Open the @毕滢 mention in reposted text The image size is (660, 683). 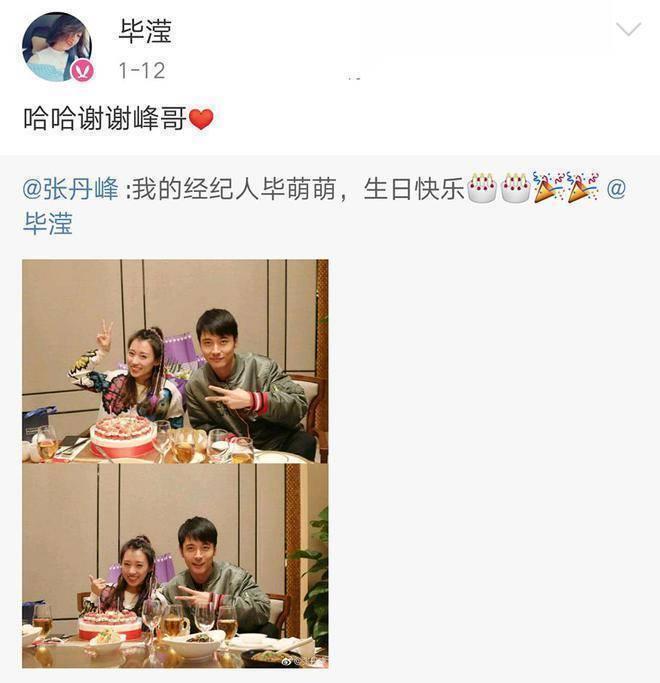(47, 222)
